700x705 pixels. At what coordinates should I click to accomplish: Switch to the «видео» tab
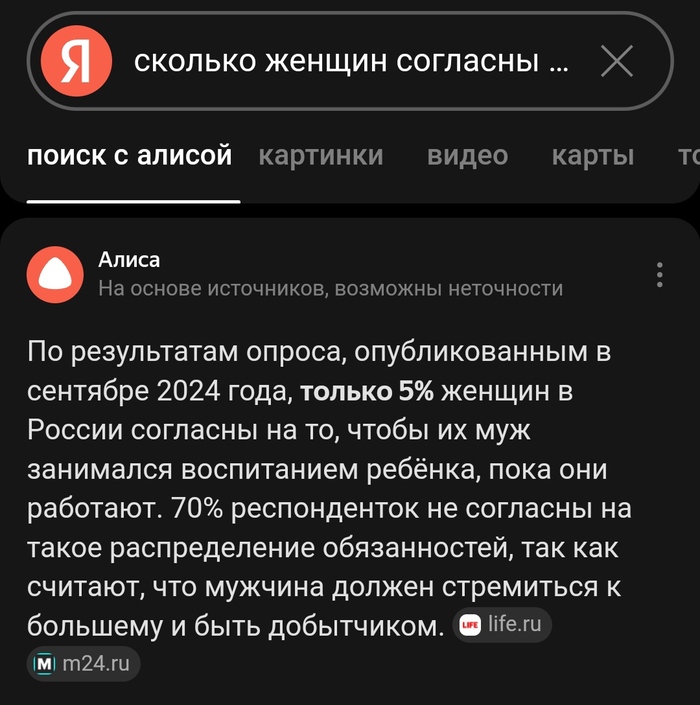[467, 156]
